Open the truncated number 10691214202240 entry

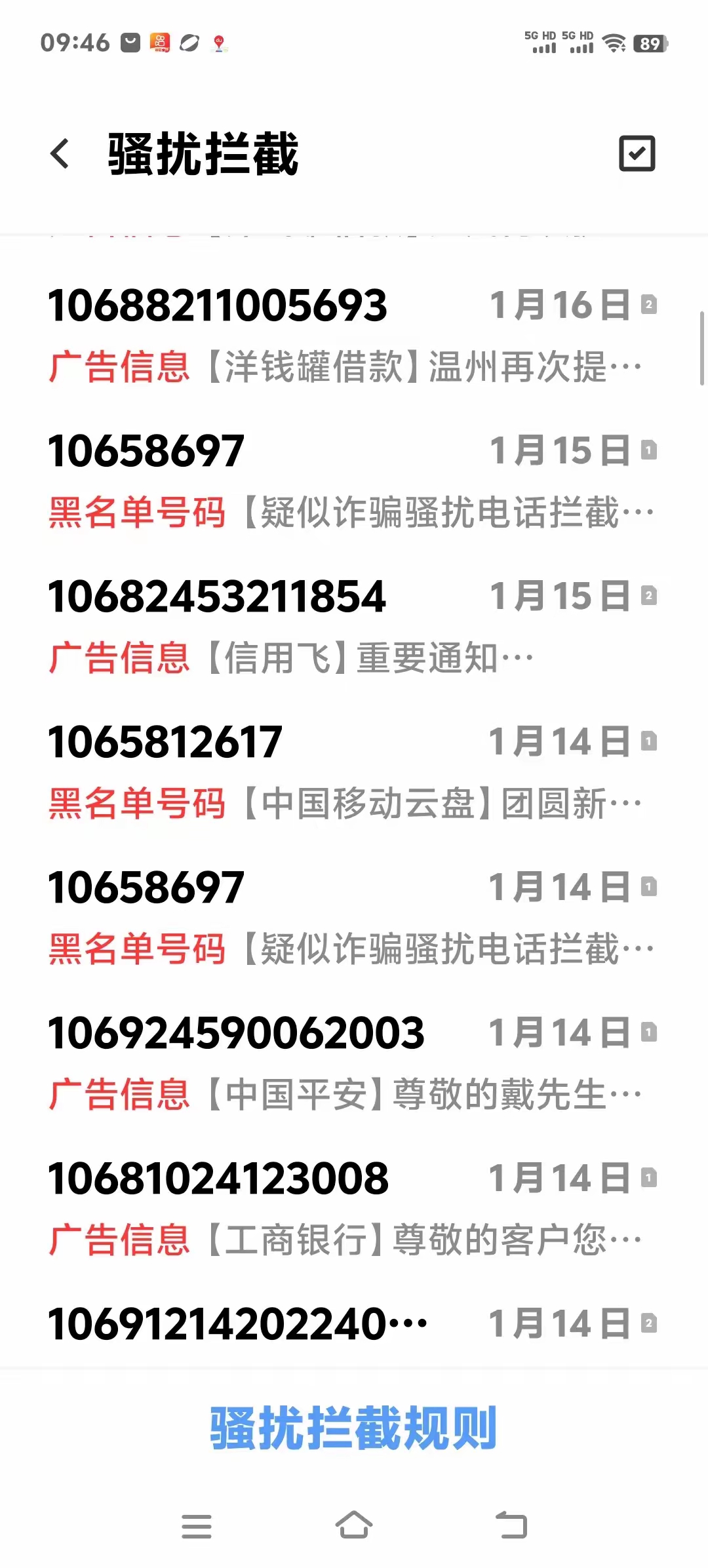point(328,1324)
